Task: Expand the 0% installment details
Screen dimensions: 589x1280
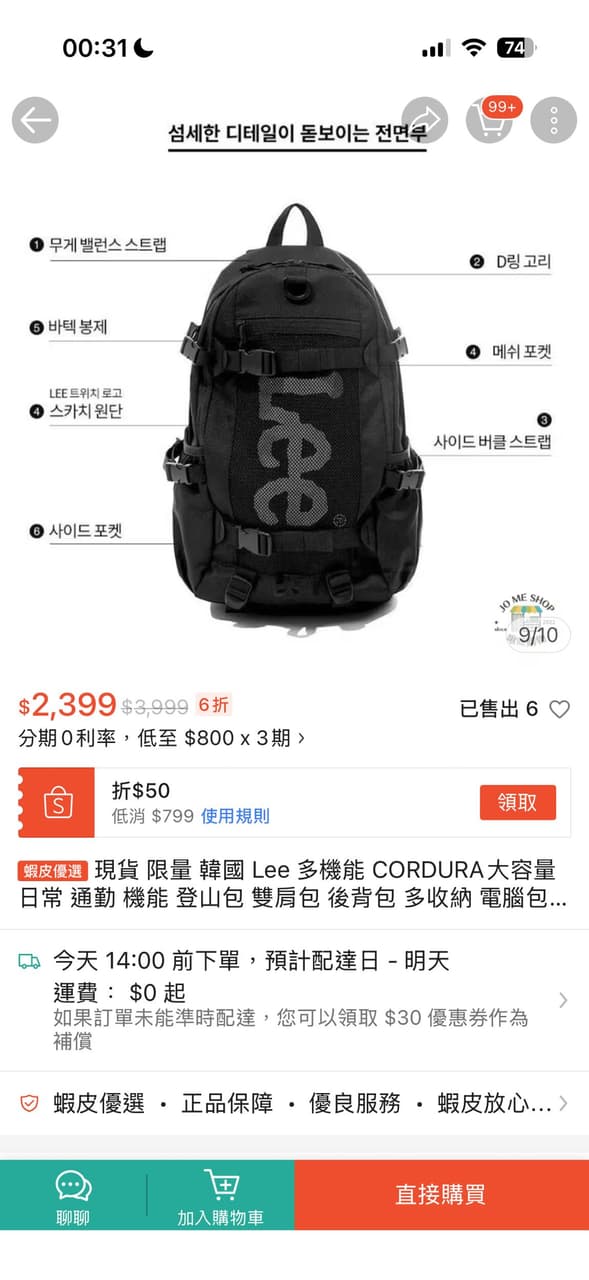Action: pyautogui.click(x=162, y=738)
